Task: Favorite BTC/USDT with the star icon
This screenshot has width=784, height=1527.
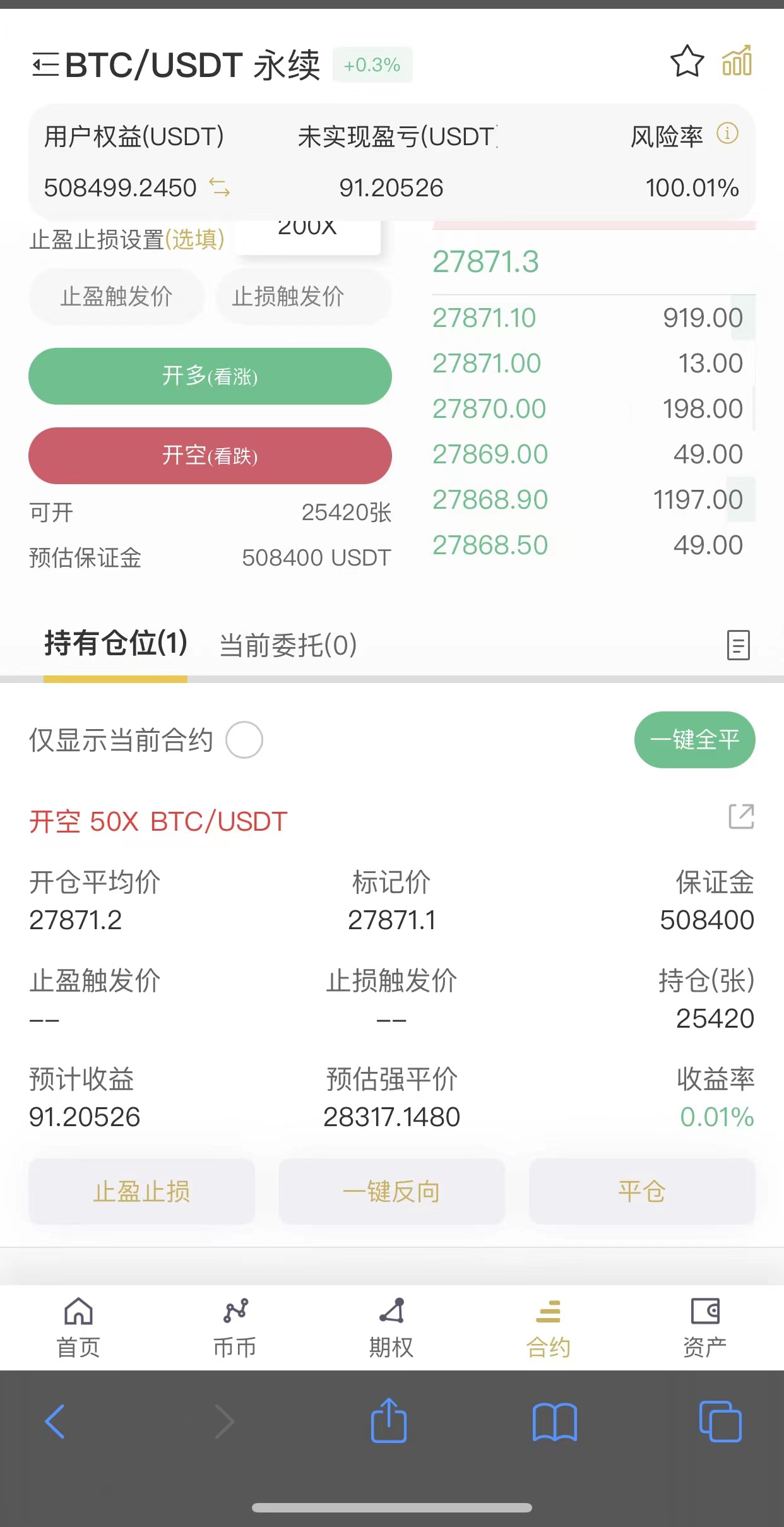Action: 687,62
